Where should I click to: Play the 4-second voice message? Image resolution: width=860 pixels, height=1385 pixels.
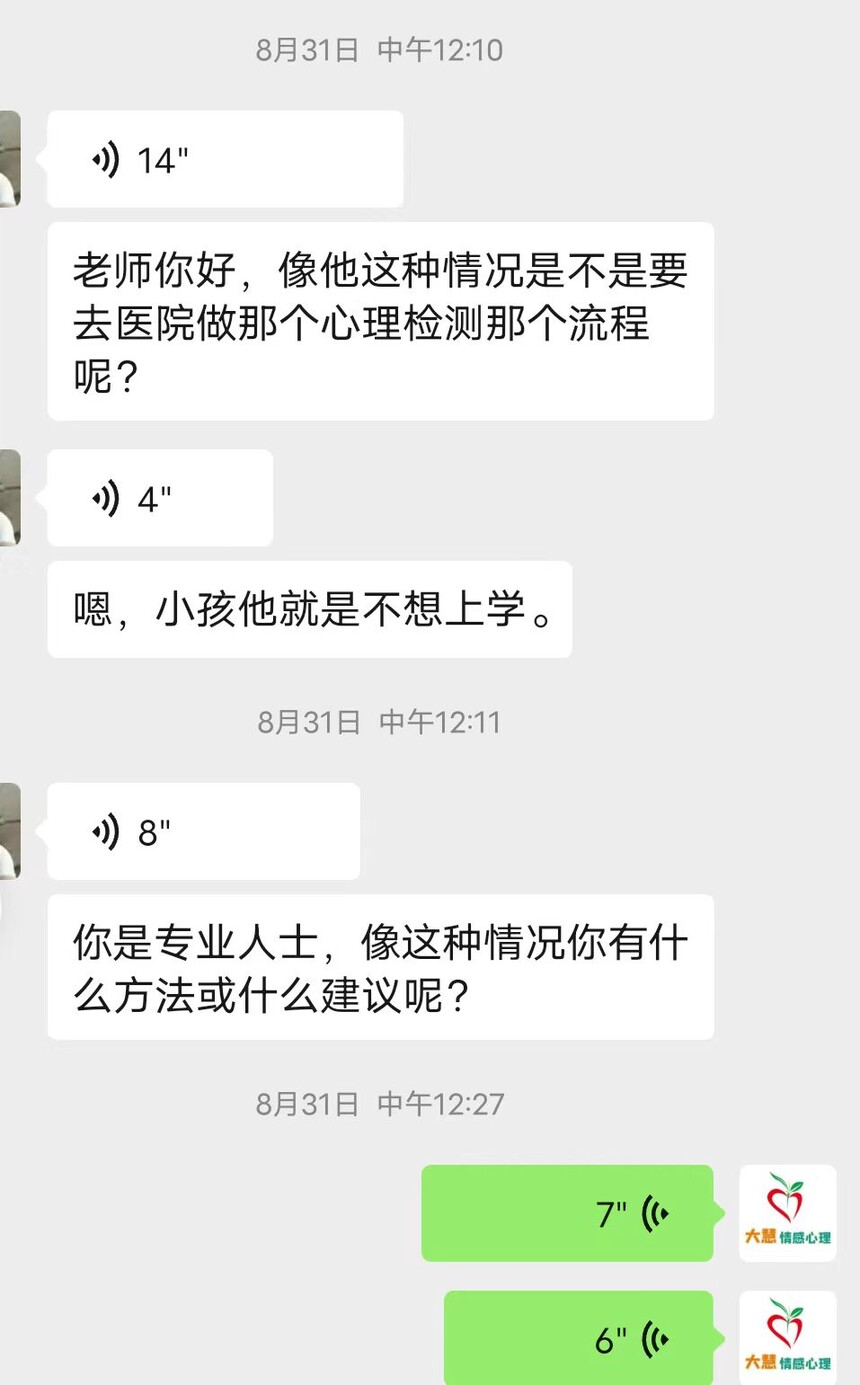(x=160, y=498)
